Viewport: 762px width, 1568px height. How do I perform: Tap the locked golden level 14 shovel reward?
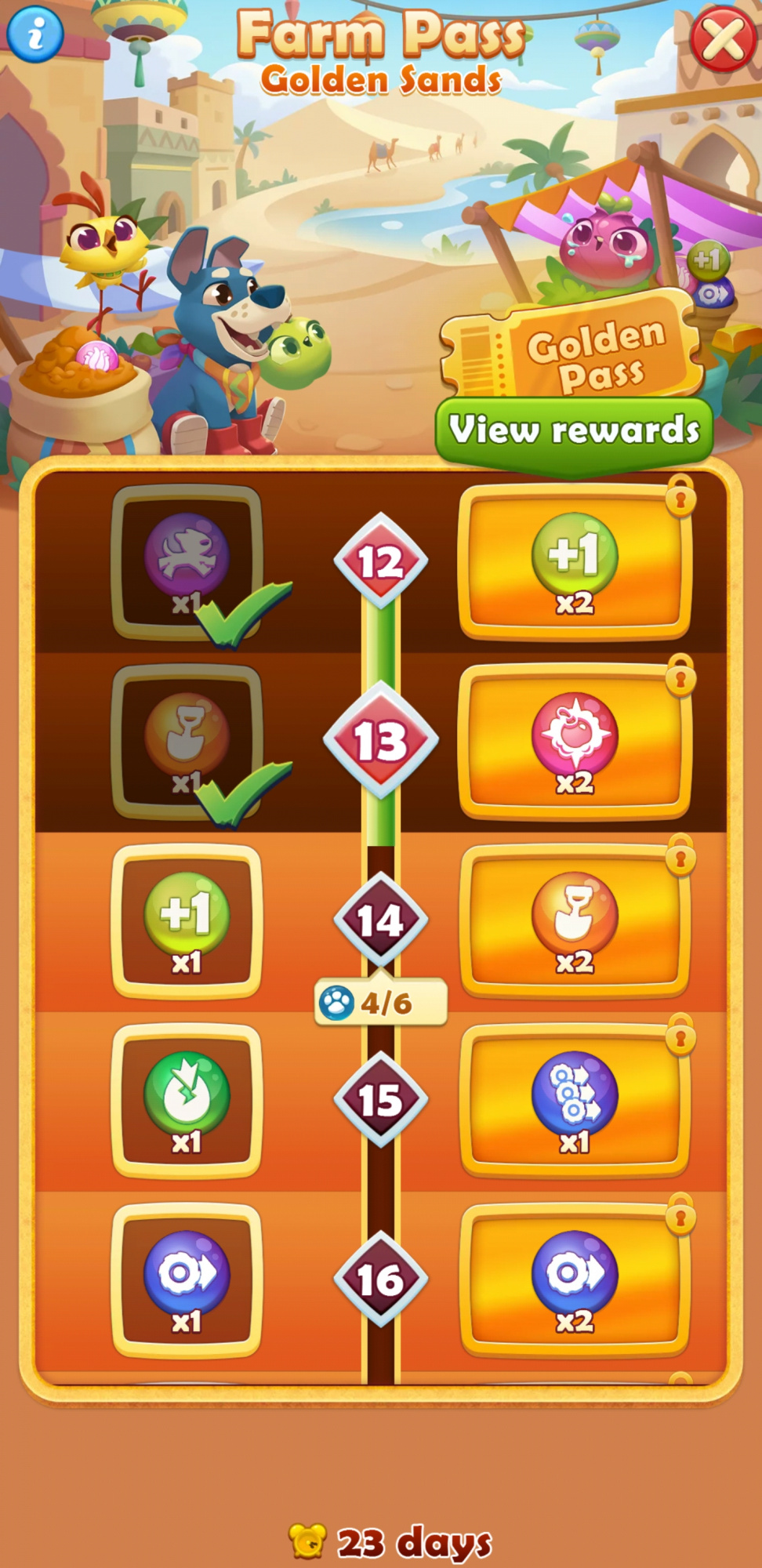[x=575, y=920]
